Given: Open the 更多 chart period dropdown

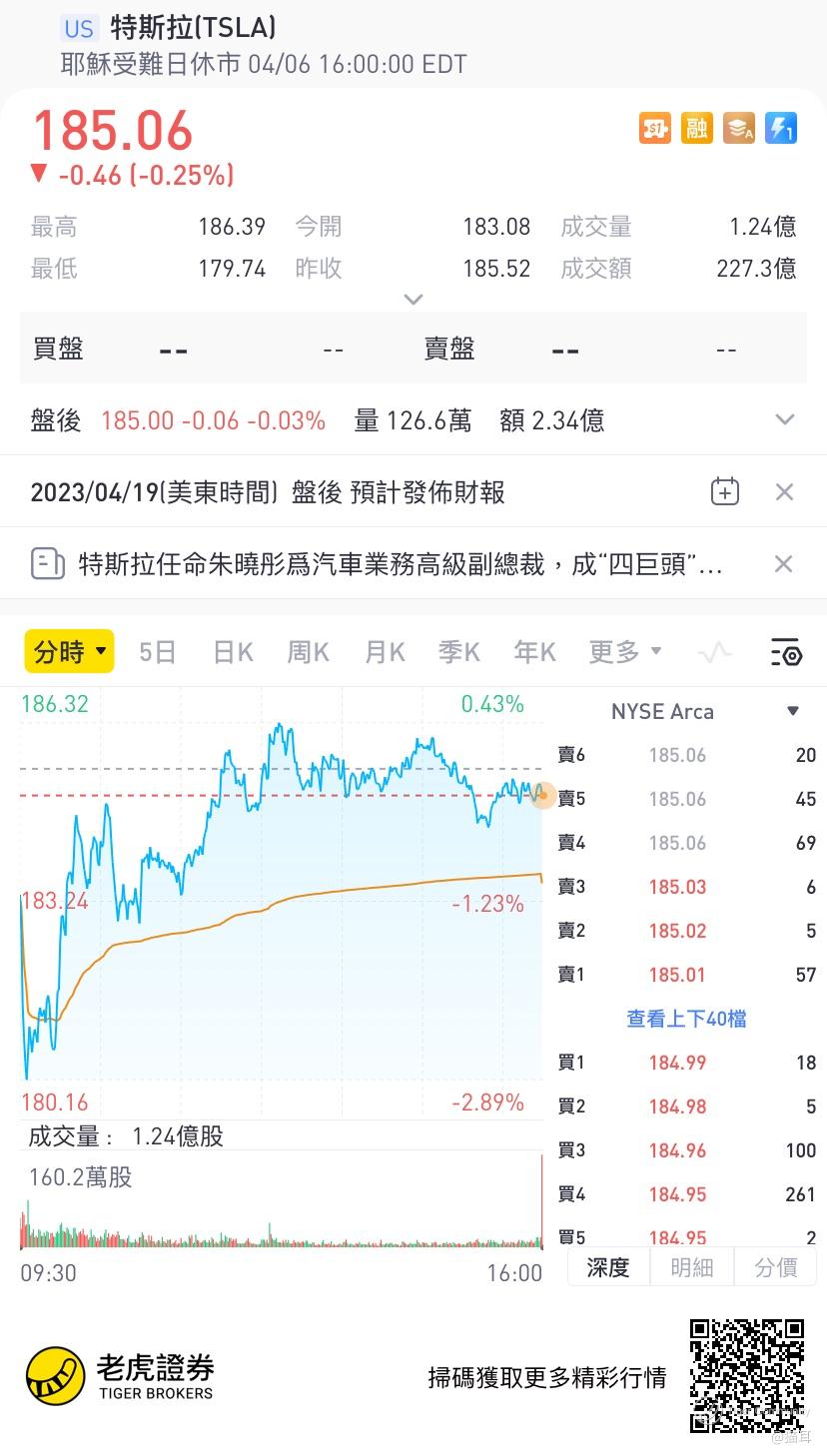Looking at the screenshot, I should point(624,652).
